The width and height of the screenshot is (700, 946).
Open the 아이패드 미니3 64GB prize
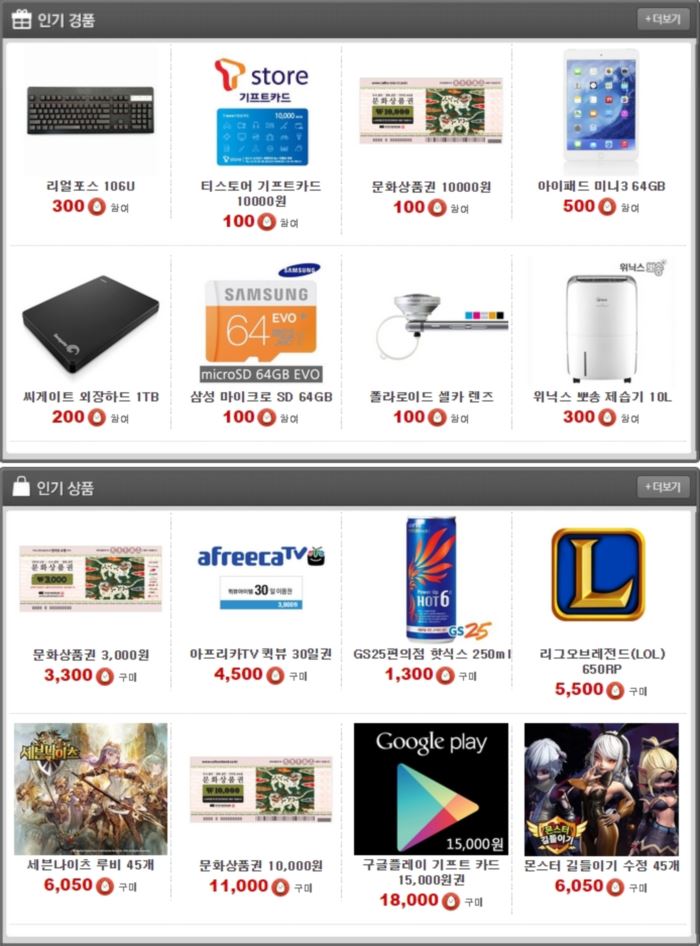pos(601,110)
